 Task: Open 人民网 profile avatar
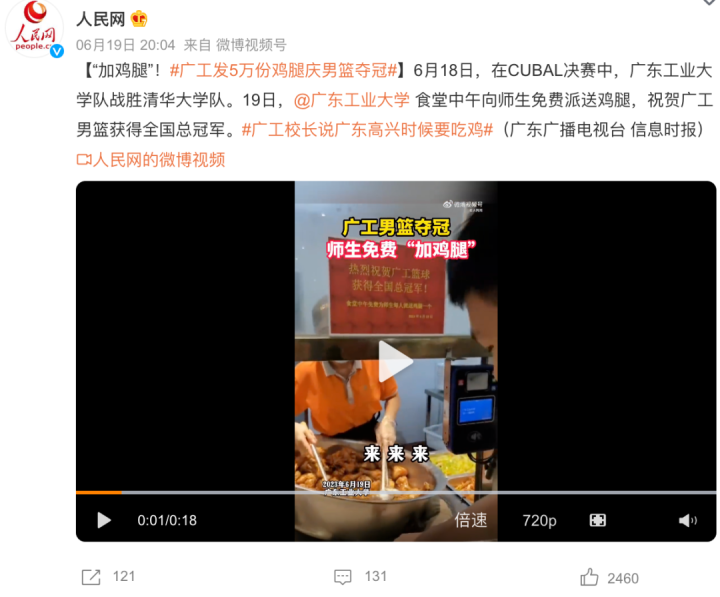pos(36,31)
